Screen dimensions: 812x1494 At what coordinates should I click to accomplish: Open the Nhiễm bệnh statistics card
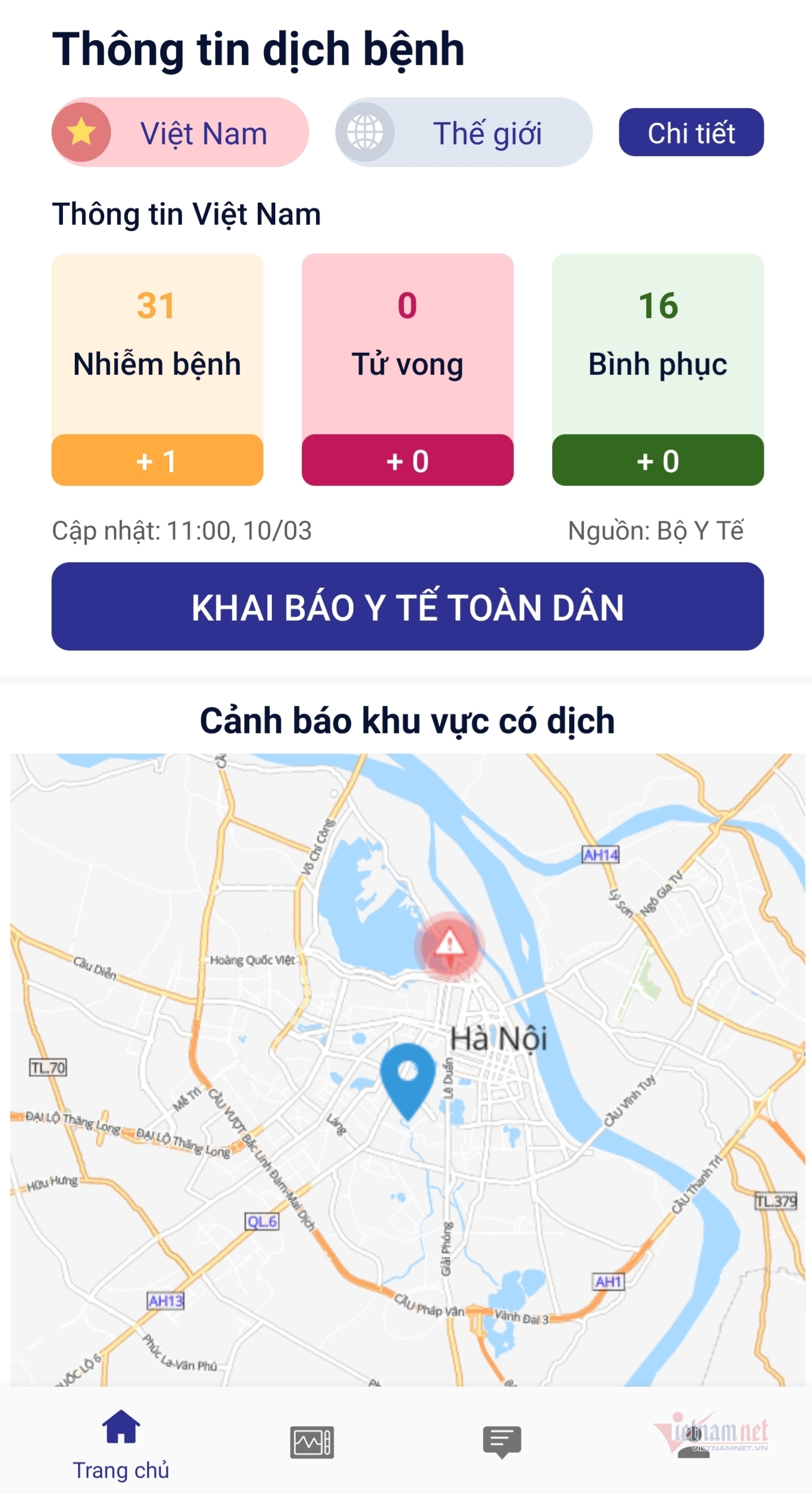pos(156,342)
